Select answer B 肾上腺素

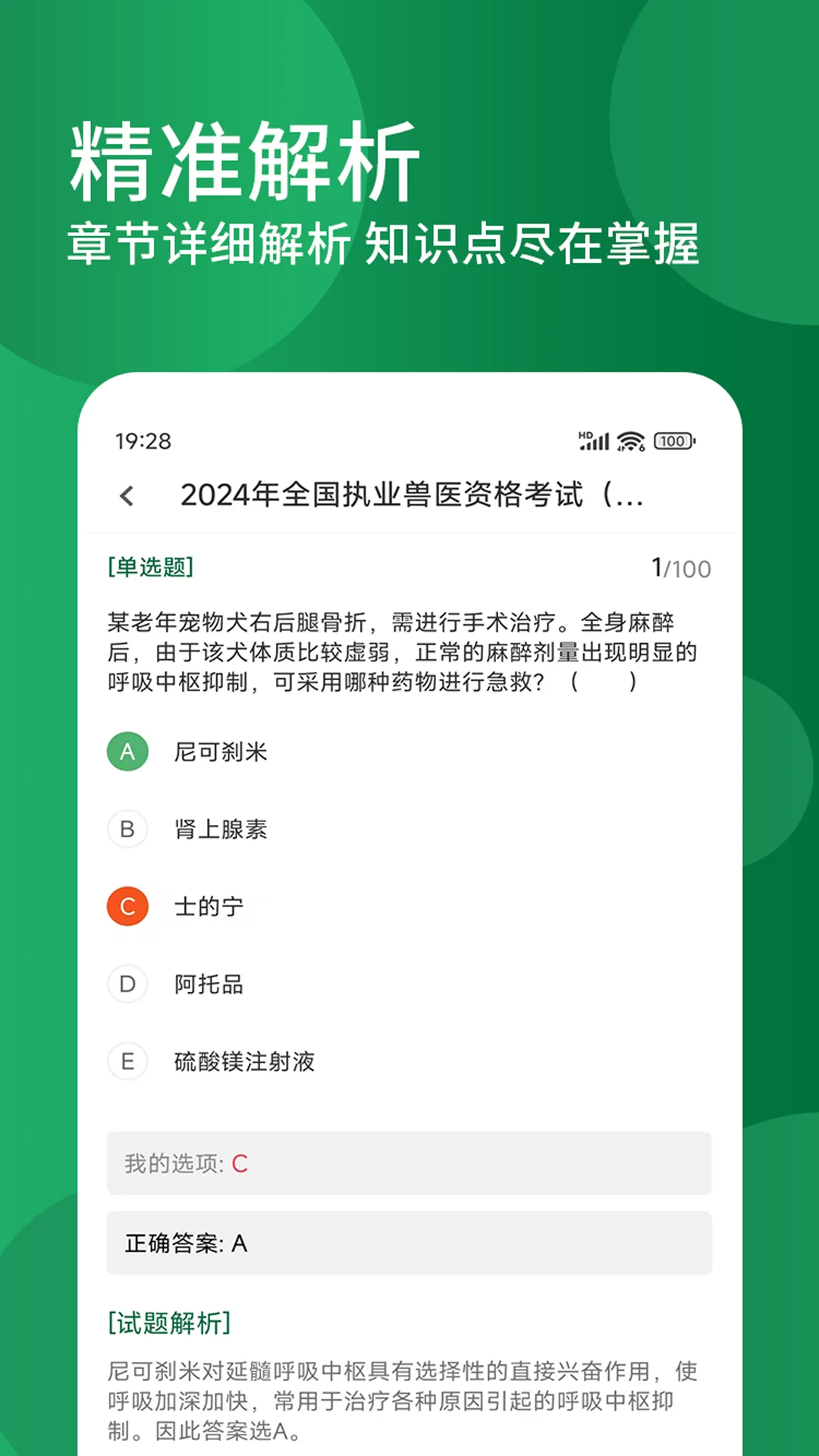click(219, 830)
